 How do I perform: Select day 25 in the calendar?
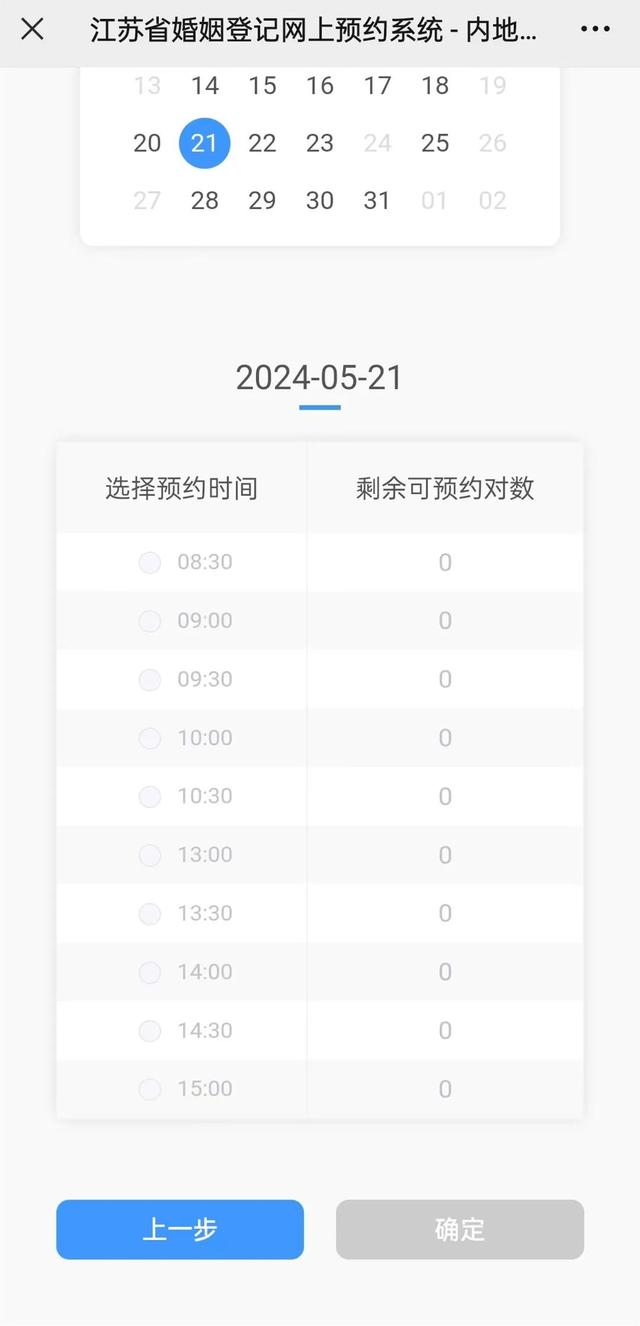tap(435, 143)
